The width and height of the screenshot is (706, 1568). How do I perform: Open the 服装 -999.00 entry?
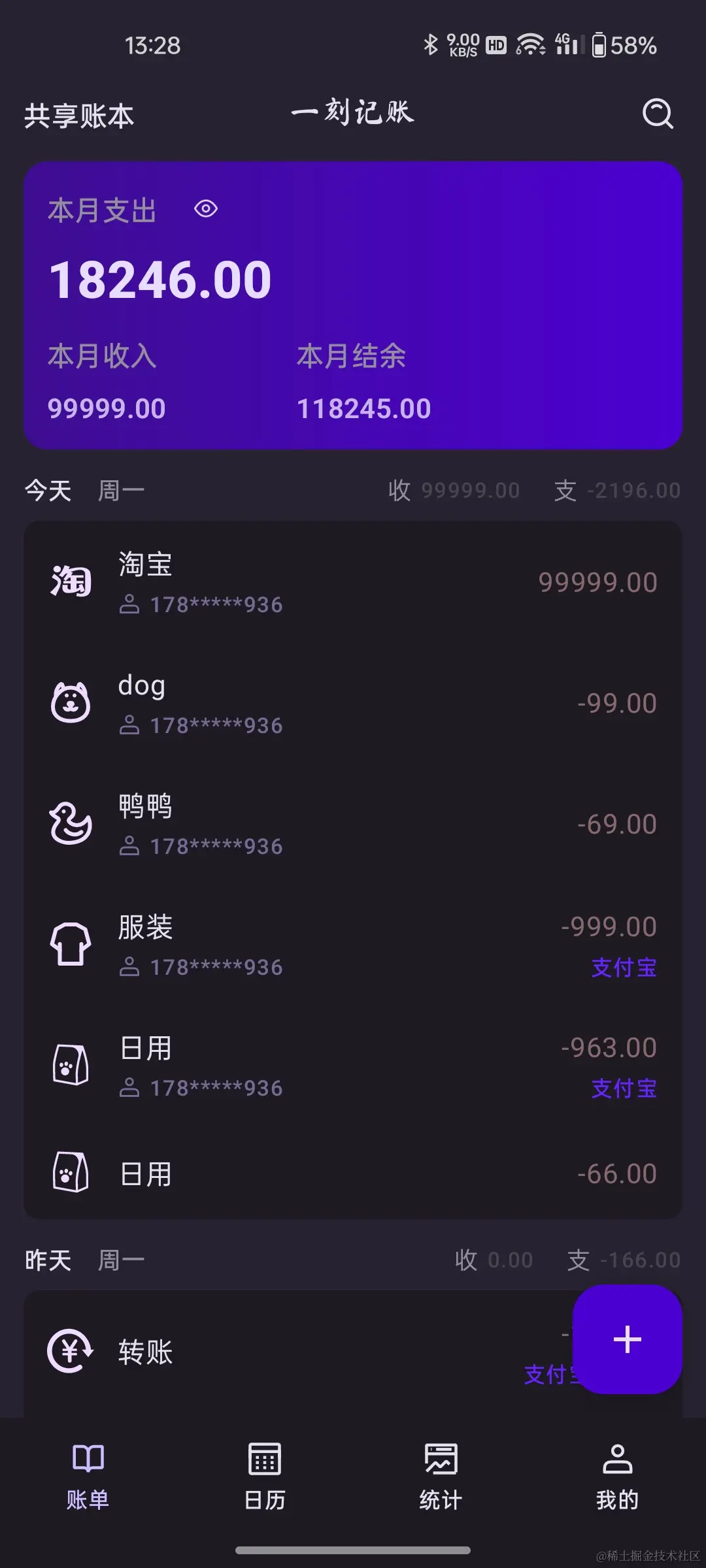353,945
